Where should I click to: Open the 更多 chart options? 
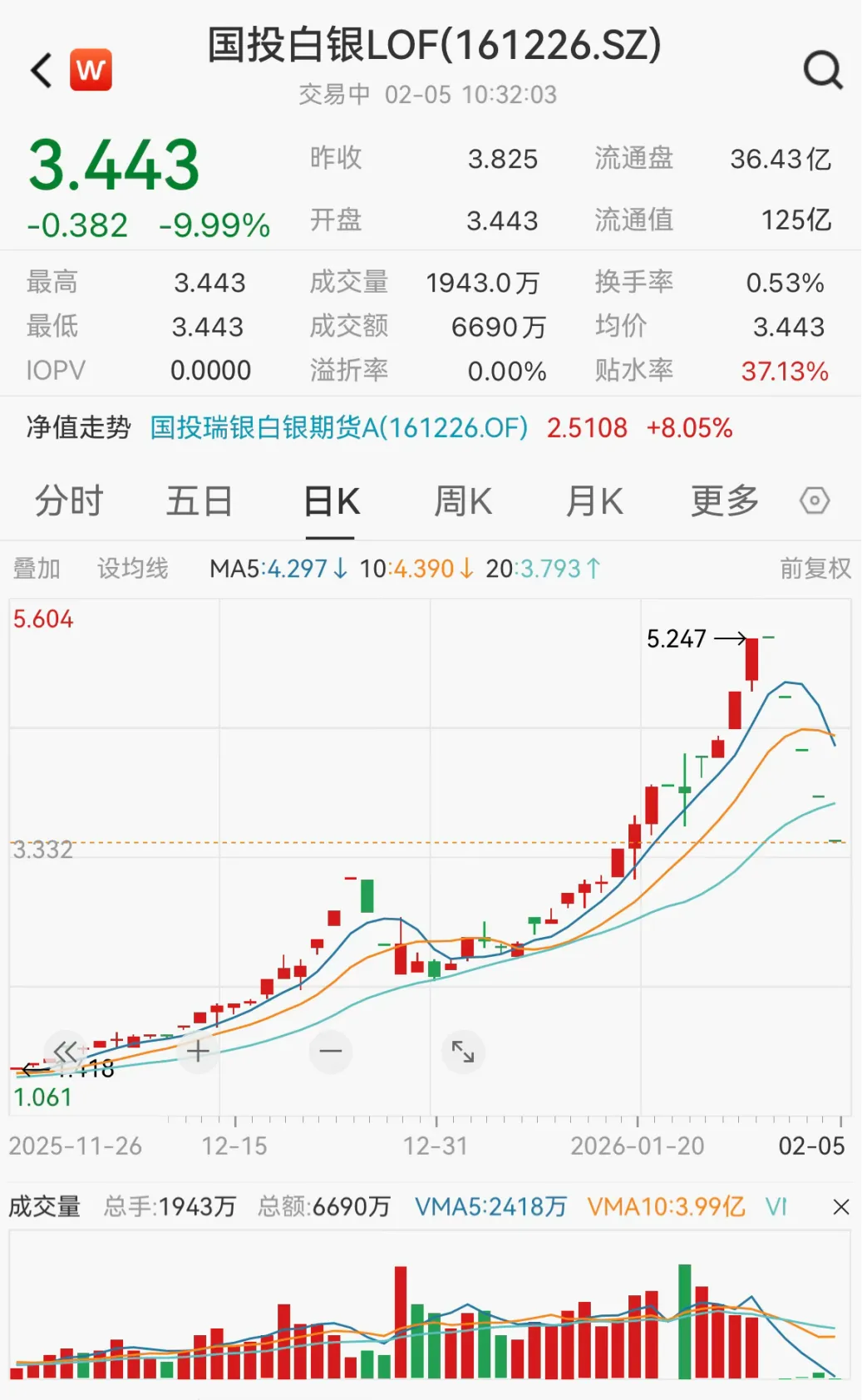tap(725, 501)
